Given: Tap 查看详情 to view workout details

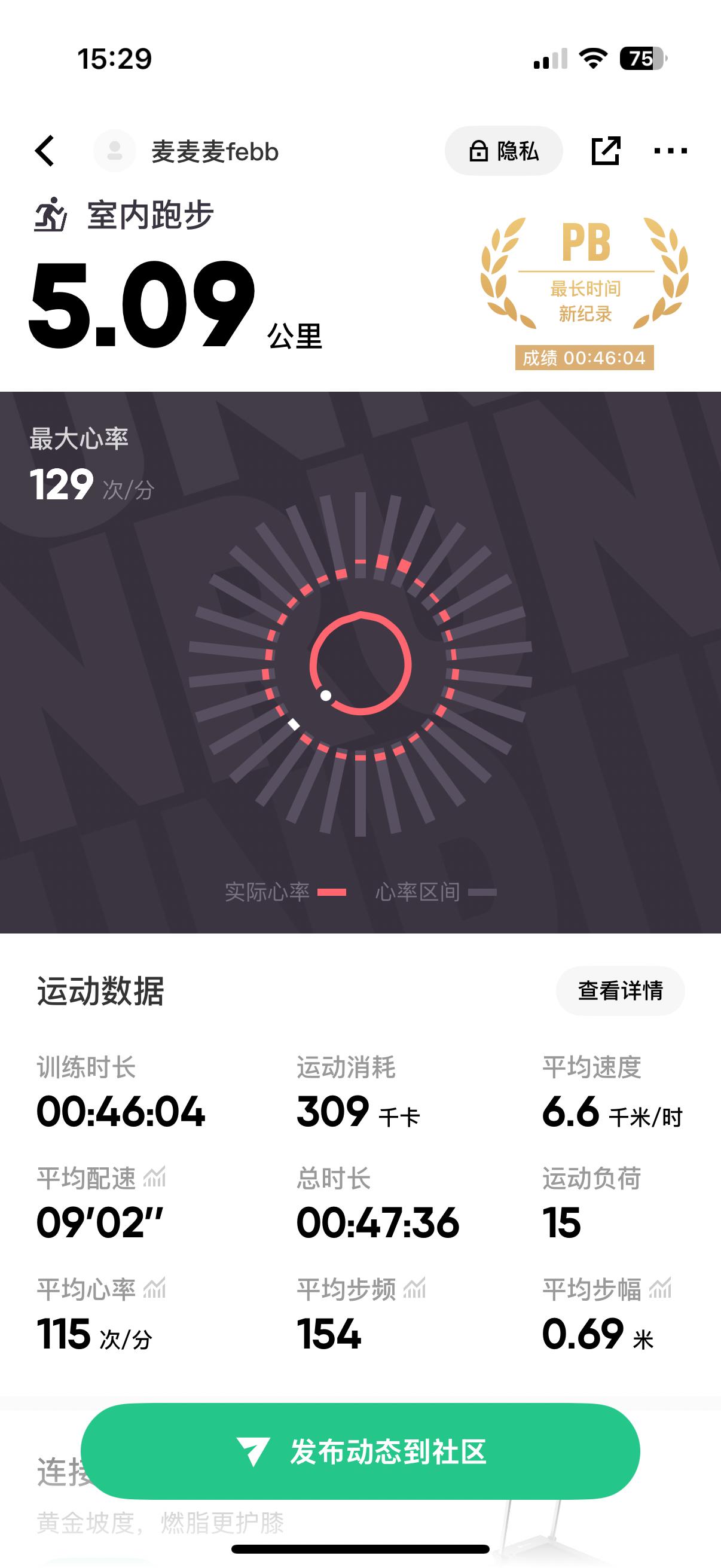Looking at the screenshot, I should (x=620, y=991).
